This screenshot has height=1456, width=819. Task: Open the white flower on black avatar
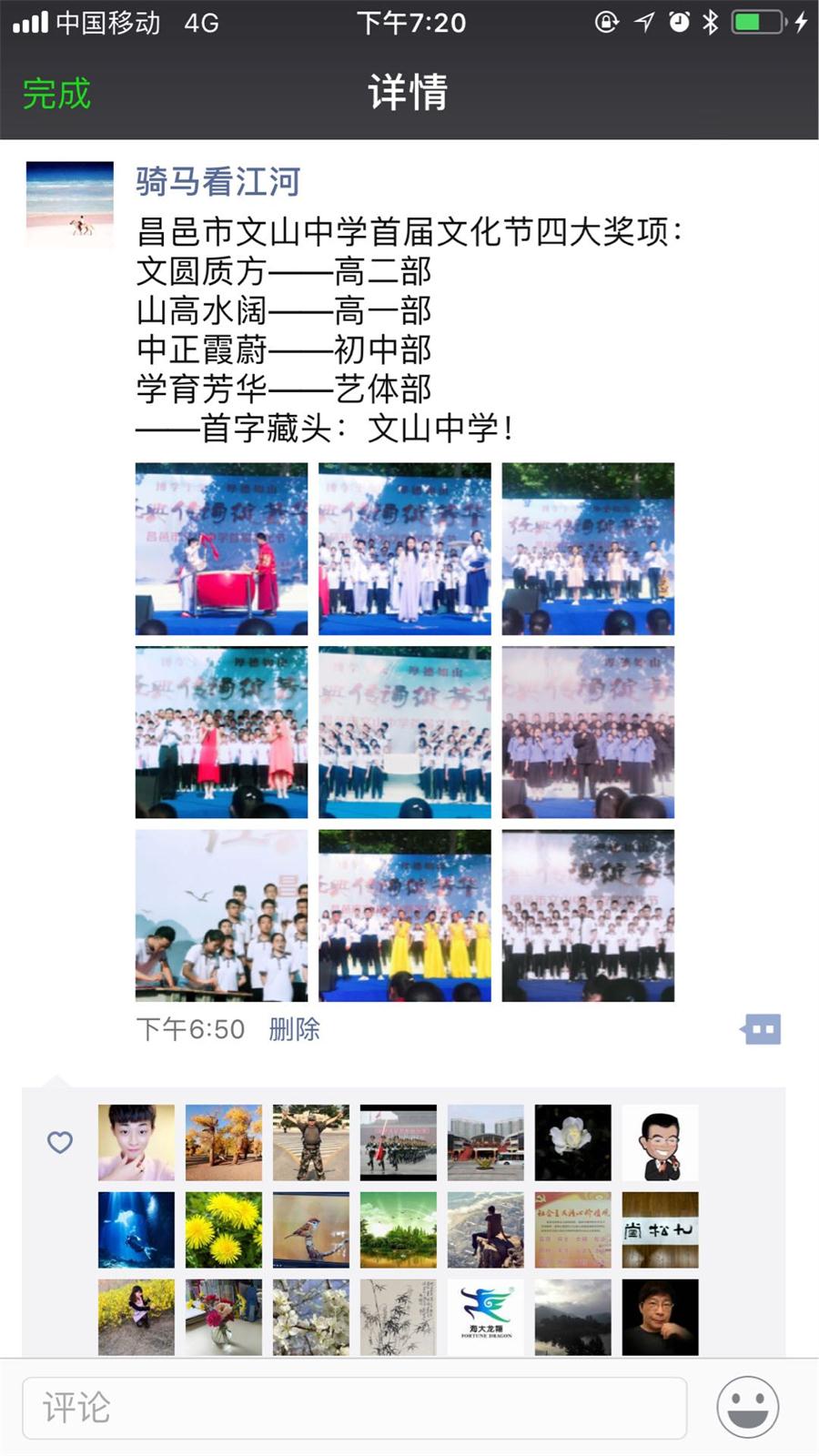tap(573, 1143)
